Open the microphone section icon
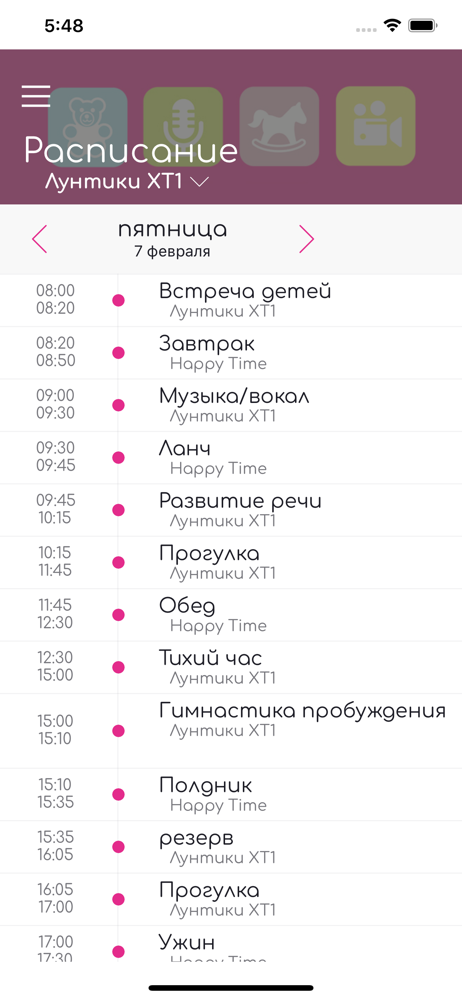This screenshot has height=1000, width=462. [183, 126]
